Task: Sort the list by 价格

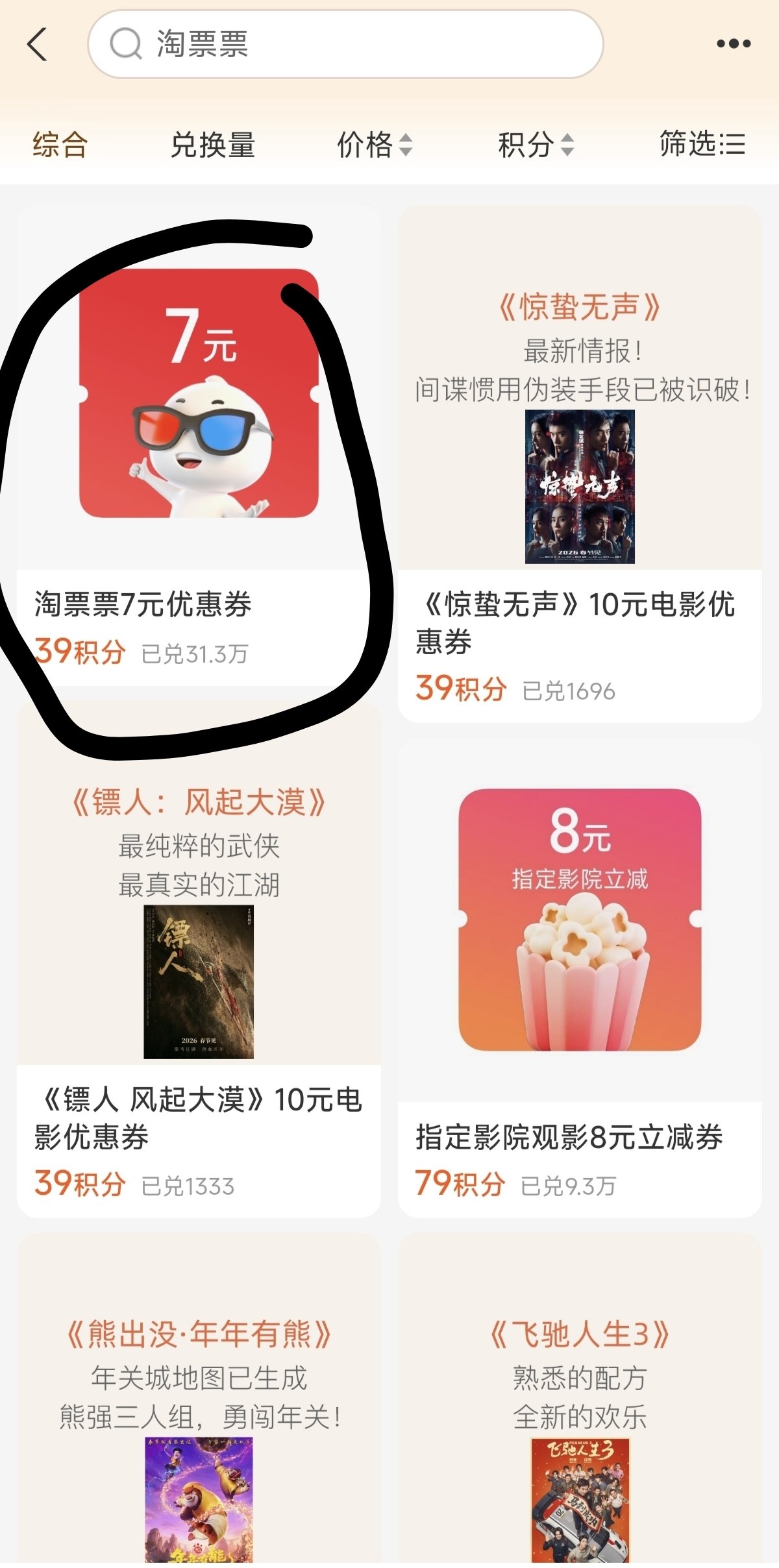Action: pos(374,144)
